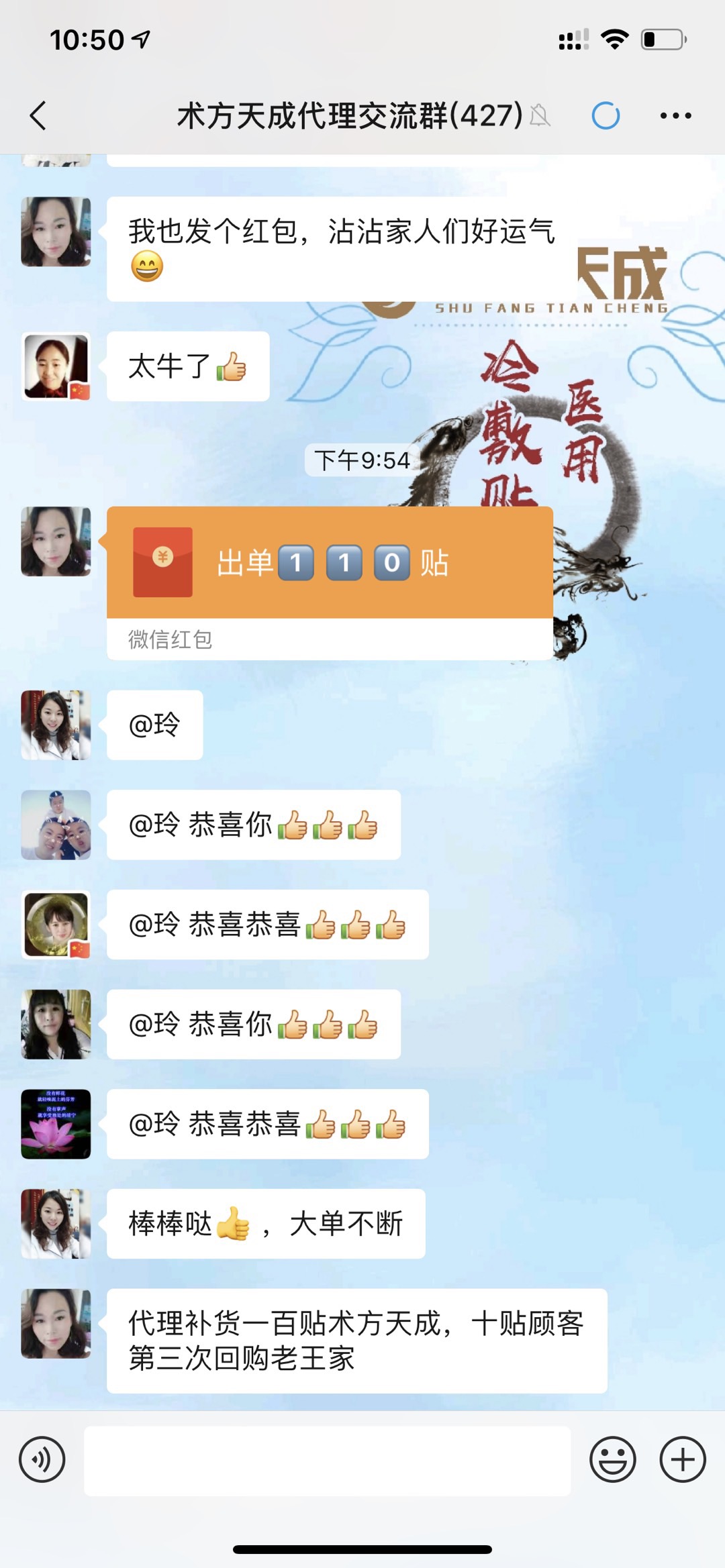Open the group chat options menu

tap(675, 115)
